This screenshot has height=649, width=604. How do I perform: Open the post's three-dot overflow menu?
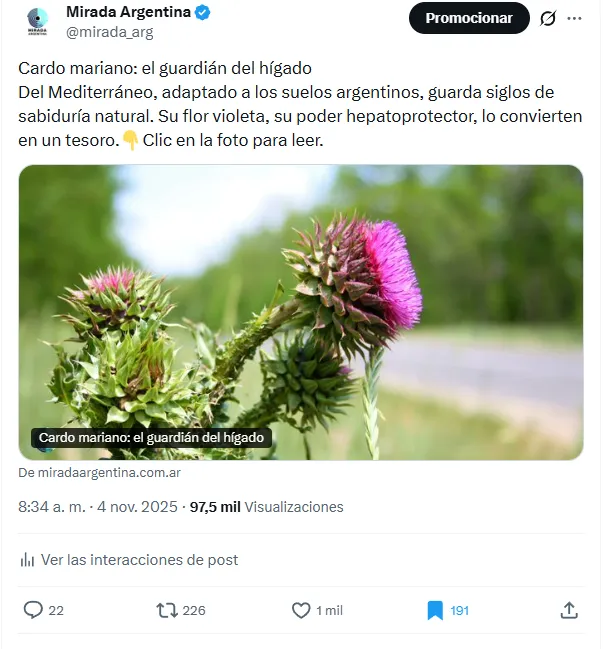tap(575, 18)
